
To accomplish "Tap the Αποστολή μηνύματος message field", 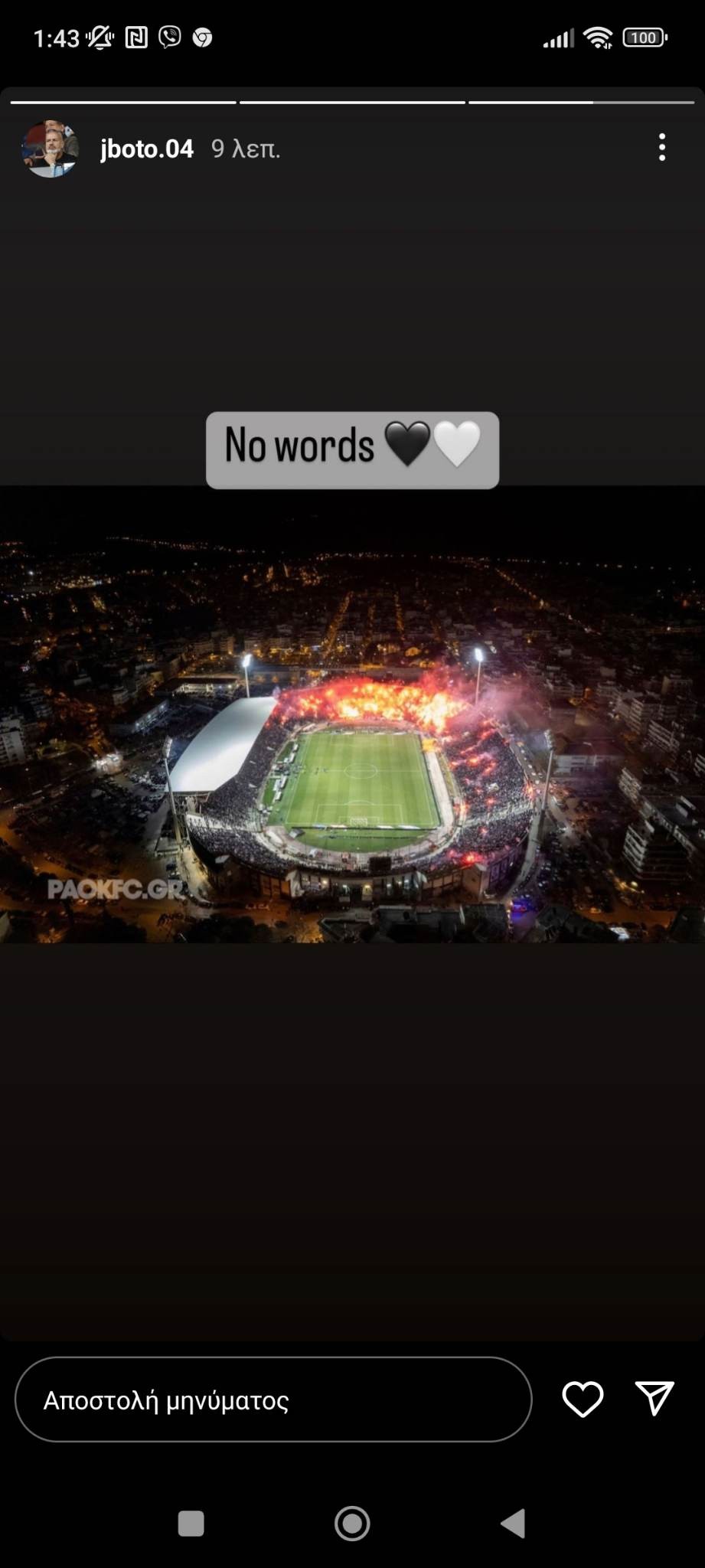I will coord(273,1400).
